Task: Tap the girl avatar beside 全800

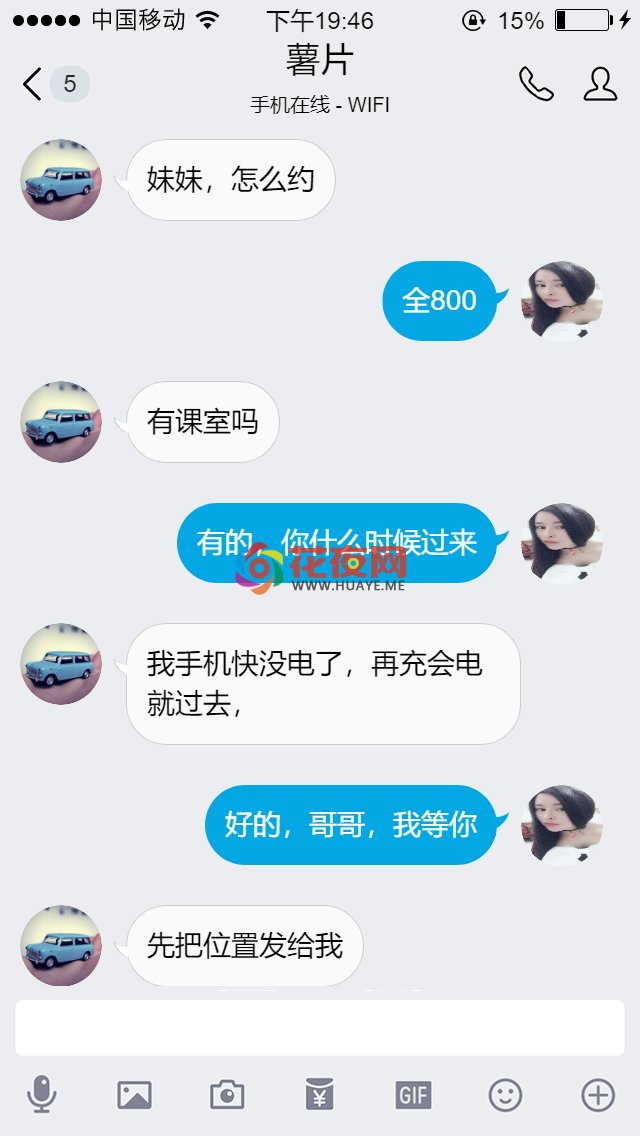Action: tap(562, 301)
